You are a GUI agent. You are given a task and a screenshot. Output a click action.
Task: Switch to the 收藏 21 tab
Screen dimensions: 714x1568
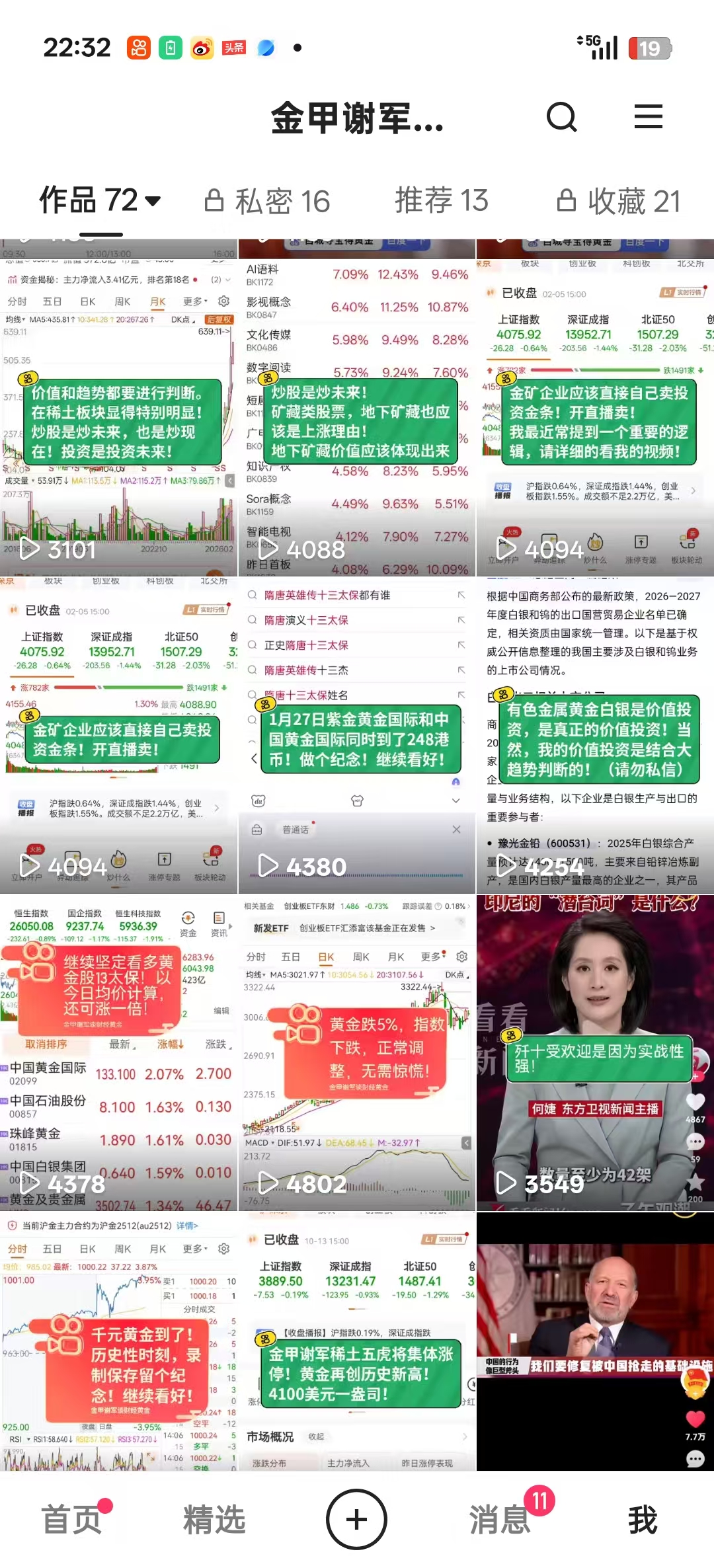(619, 201)
